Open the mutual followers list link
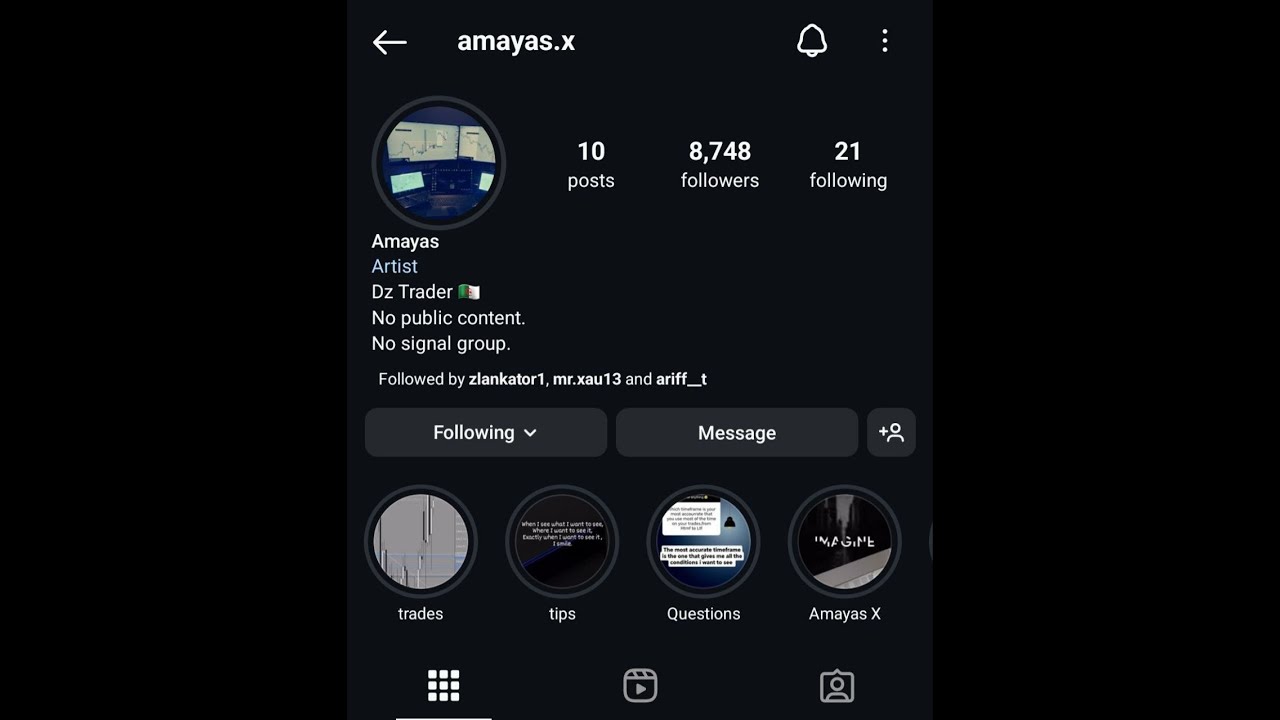Image resolution: width=1280 pixels, height=720 pixels. [542, 379]
